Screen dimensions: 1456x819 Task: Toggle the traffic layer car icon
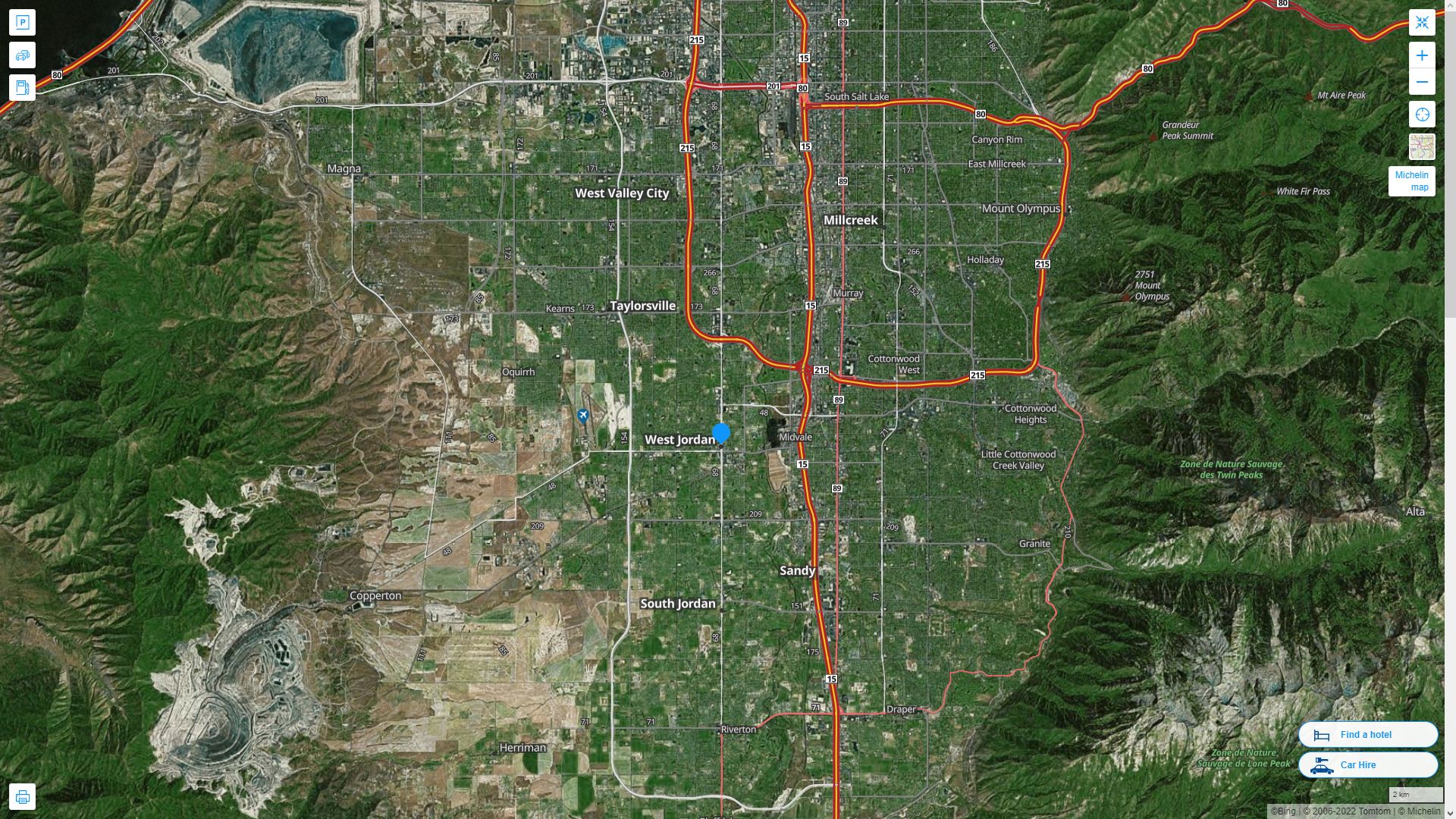pos(22,55)
